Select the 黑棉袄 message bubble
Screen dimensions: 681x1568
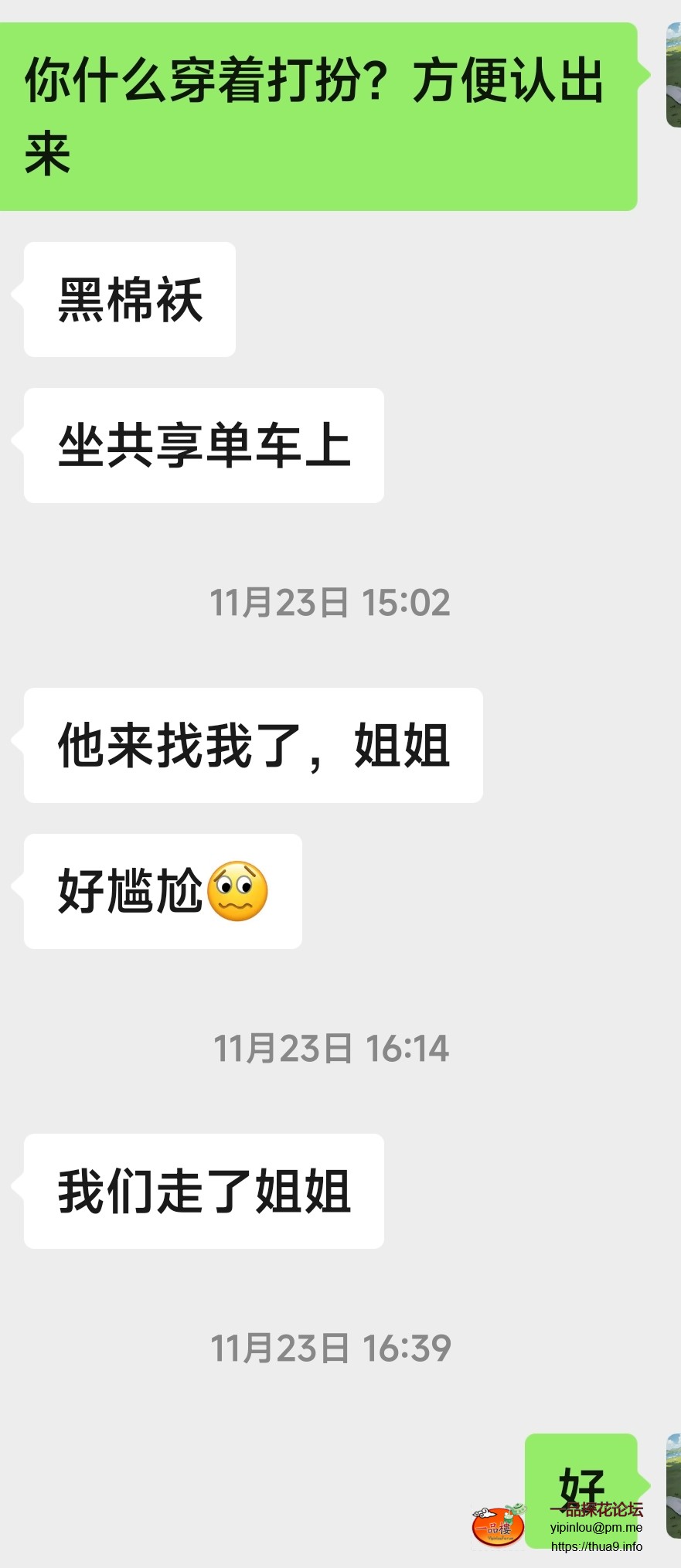click(128, 298)
